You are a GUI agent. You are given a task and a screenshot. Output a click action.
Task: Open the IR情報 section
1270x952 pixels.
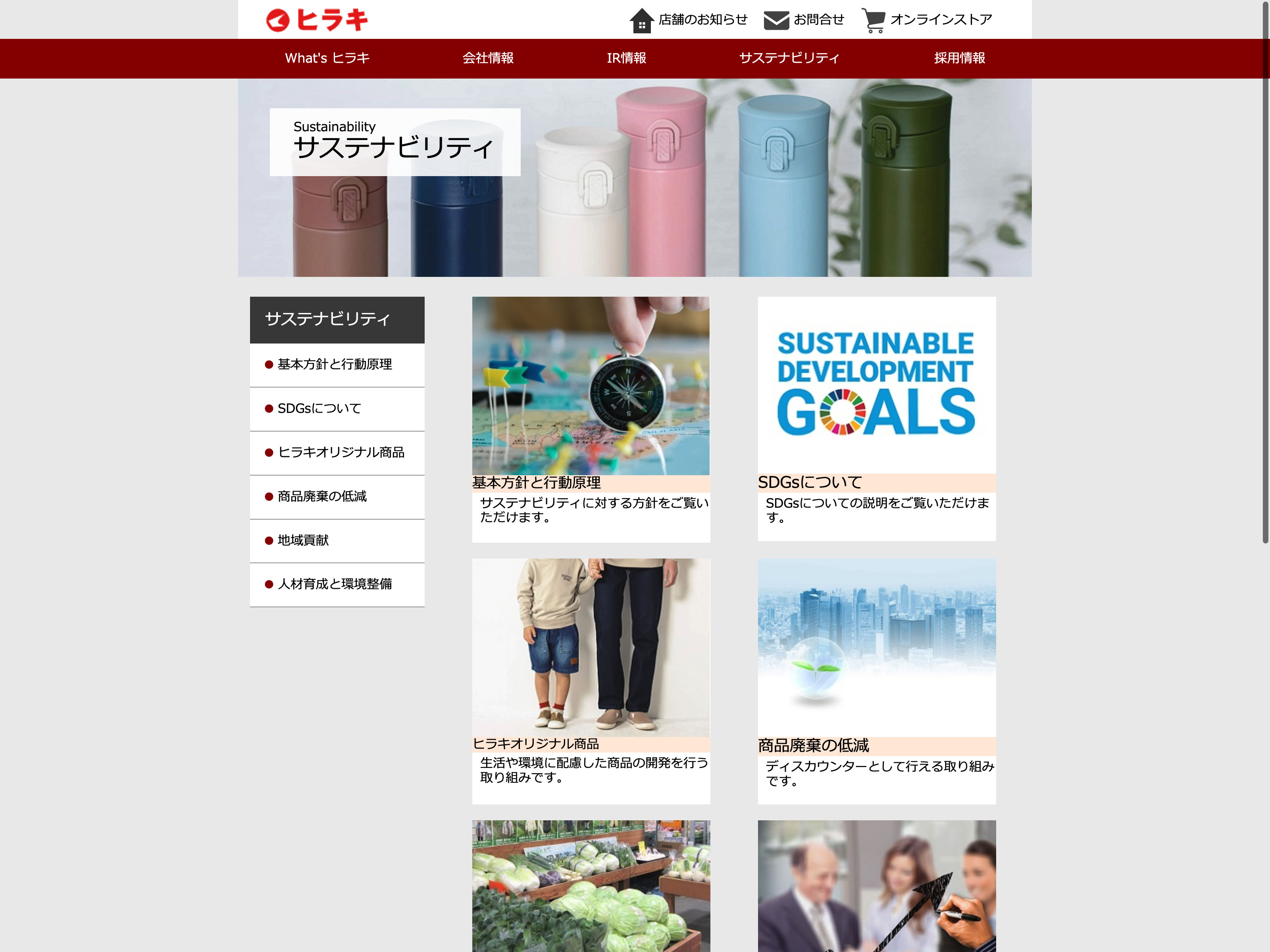tap(626, 58)
